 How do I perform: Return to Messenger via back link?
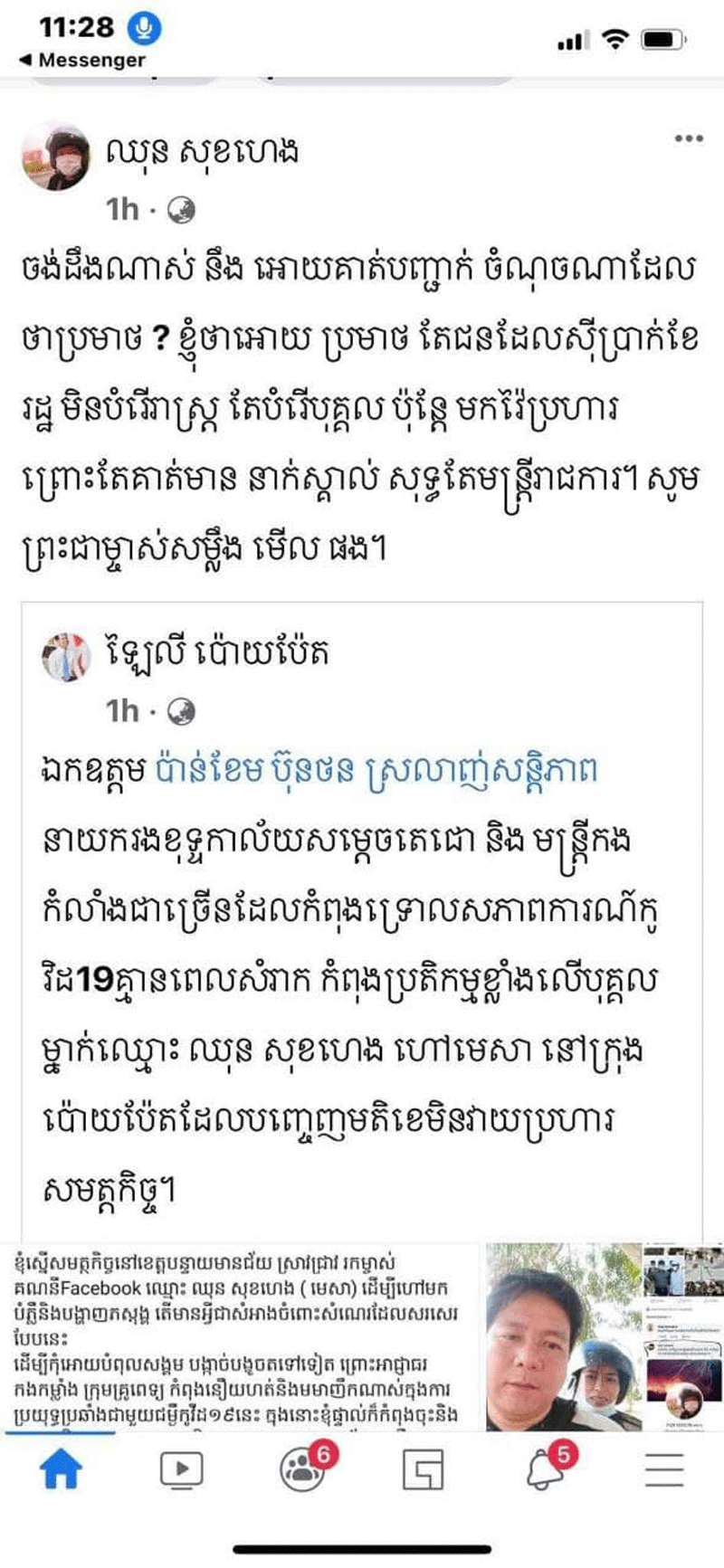81,60
